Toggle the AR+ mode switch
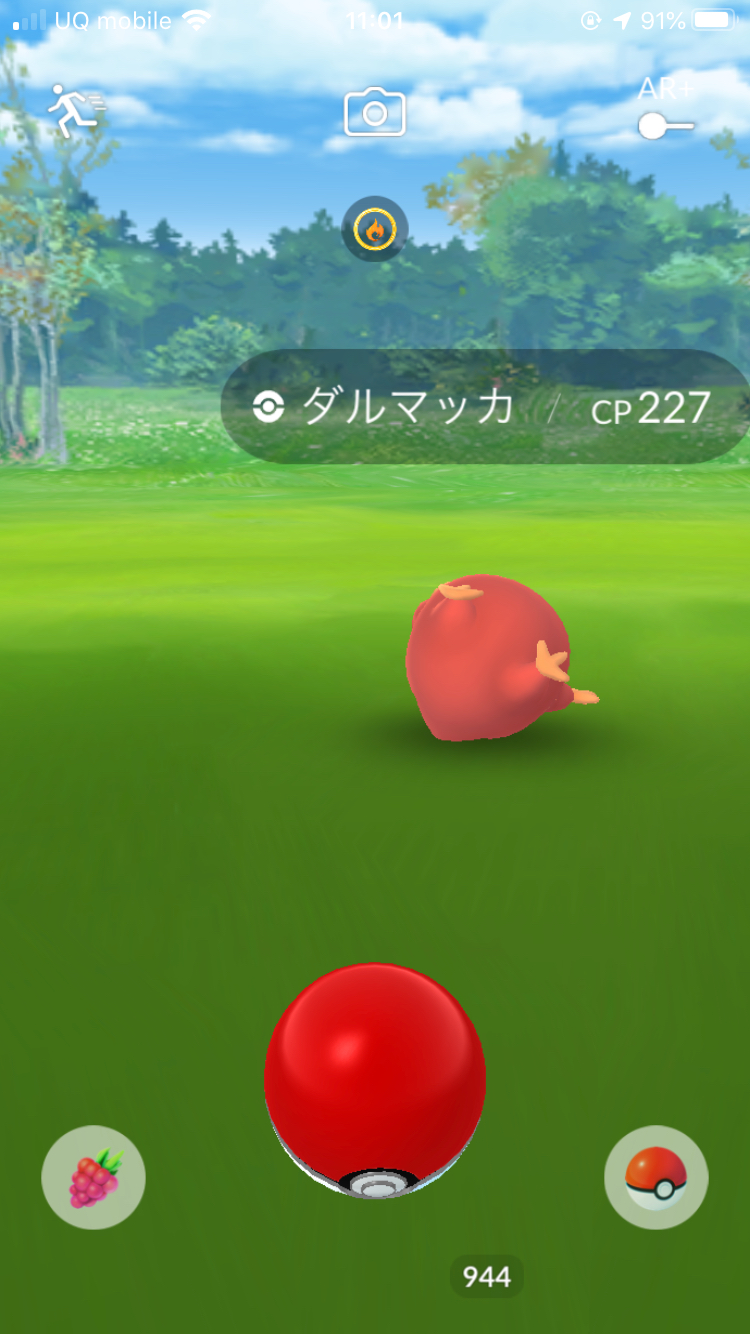Viewport: 750px width, 1334px height. tap(666, 125)
